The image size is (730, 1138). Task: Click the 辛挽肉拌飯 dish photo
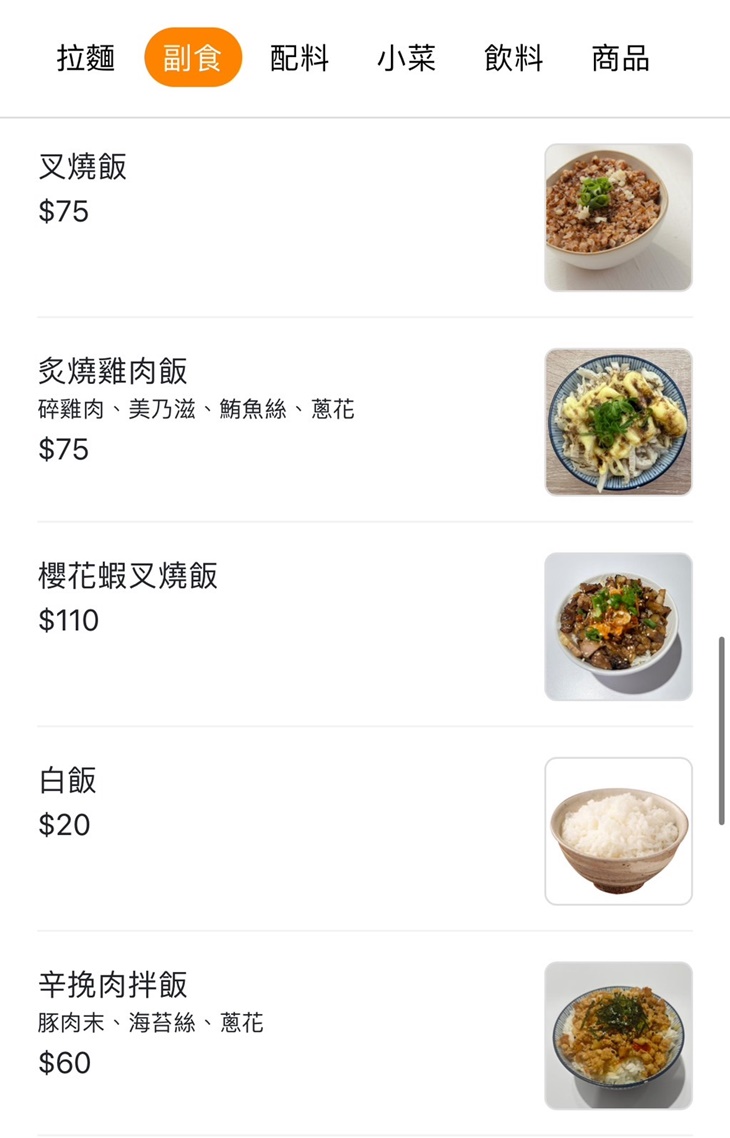[617, 1033]
